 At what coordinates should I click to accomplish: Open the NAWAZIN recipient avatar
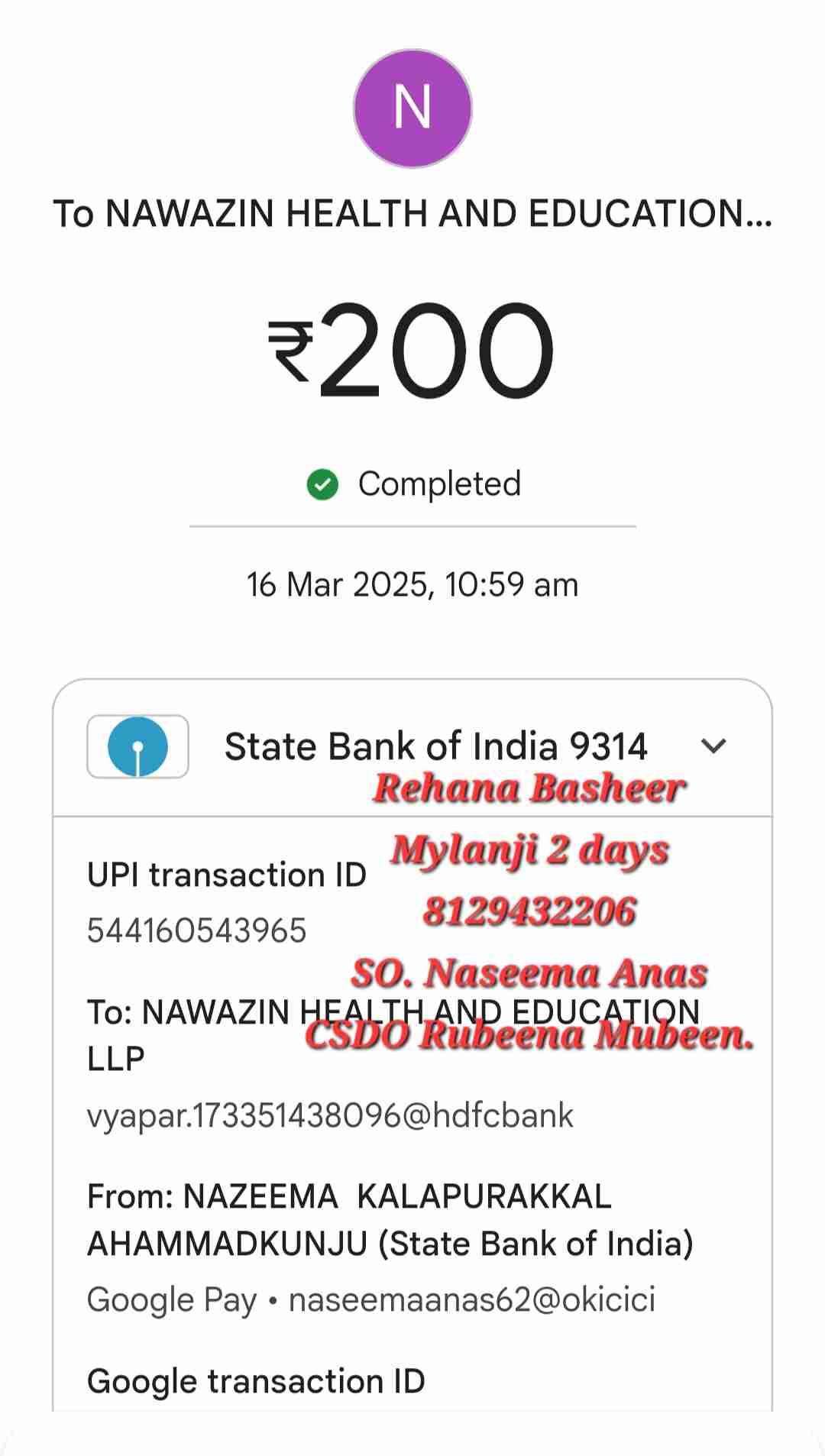click(412, 108)
